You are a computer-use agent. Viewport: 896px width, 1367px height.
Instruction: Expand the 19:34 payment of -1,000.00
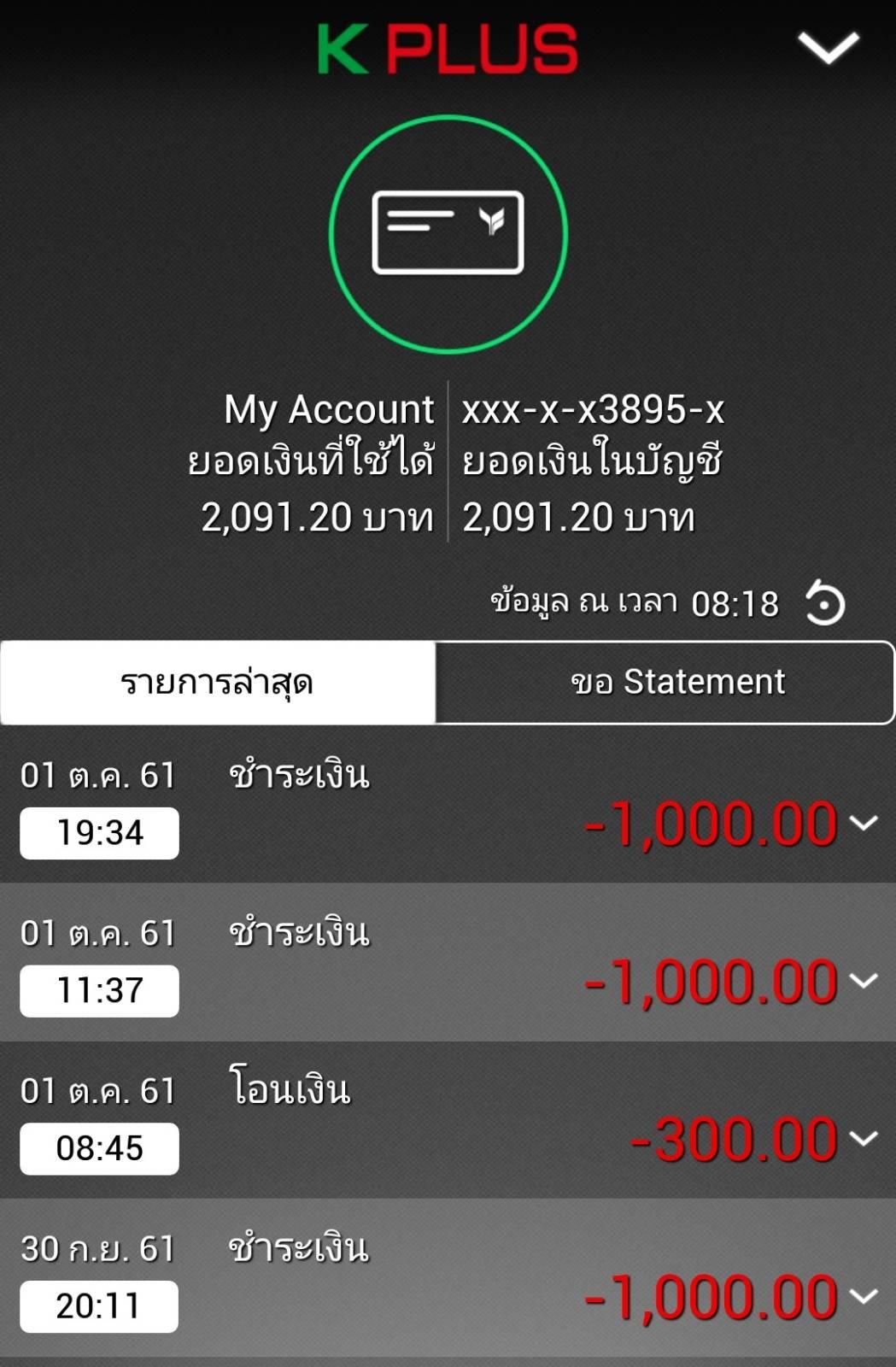click(x=864, y=823)
